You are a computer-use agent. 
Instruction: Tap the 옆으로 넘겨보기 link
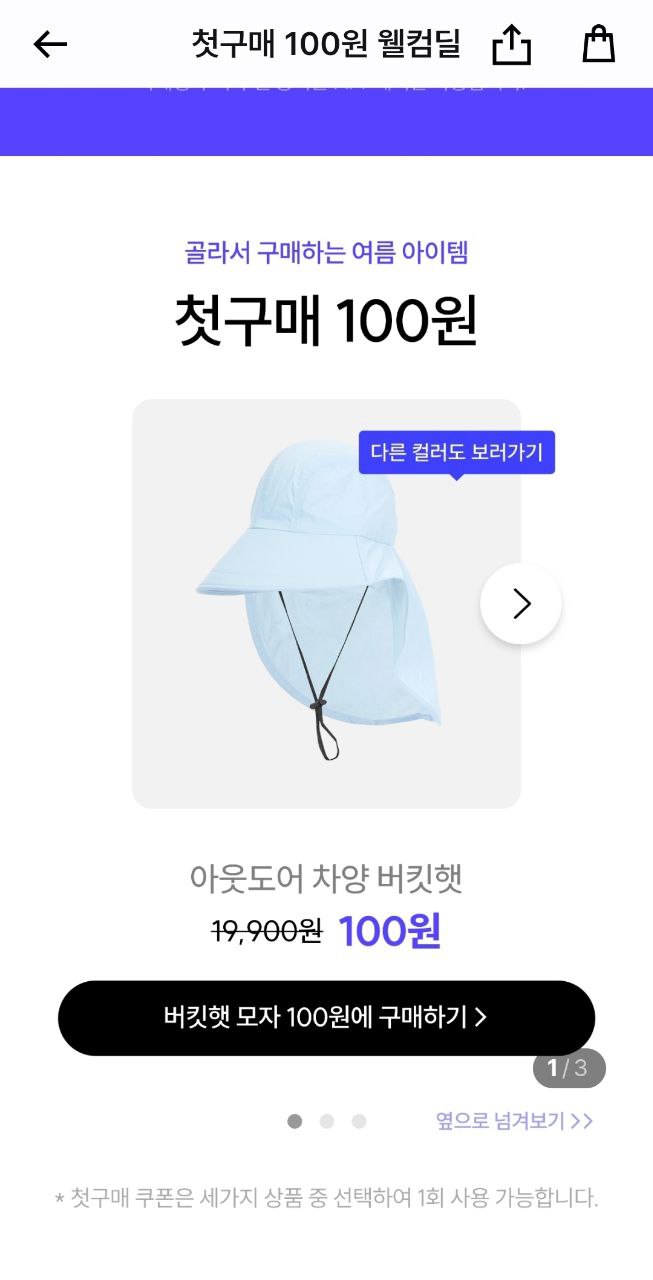[514, 1121]
